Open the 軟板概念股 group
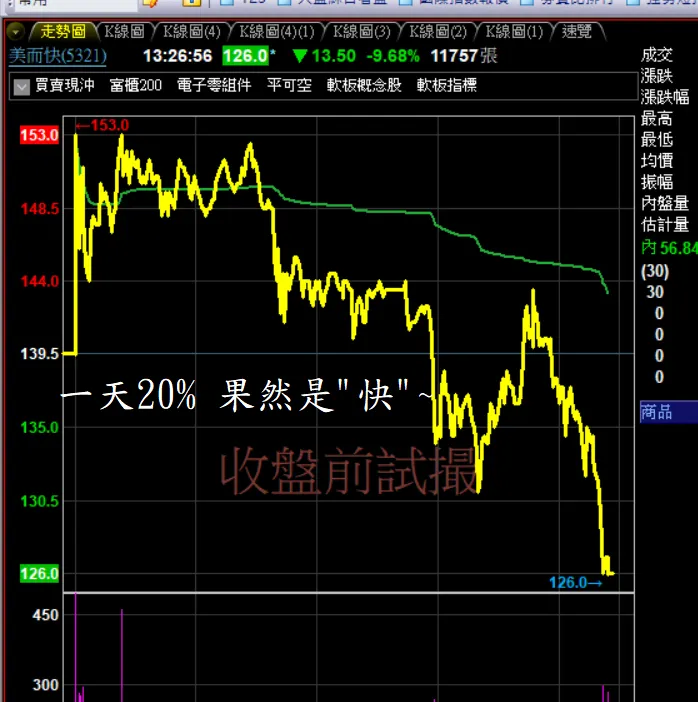Image resolution: width=698 pixels, height=702 pixels. [364, 86]
